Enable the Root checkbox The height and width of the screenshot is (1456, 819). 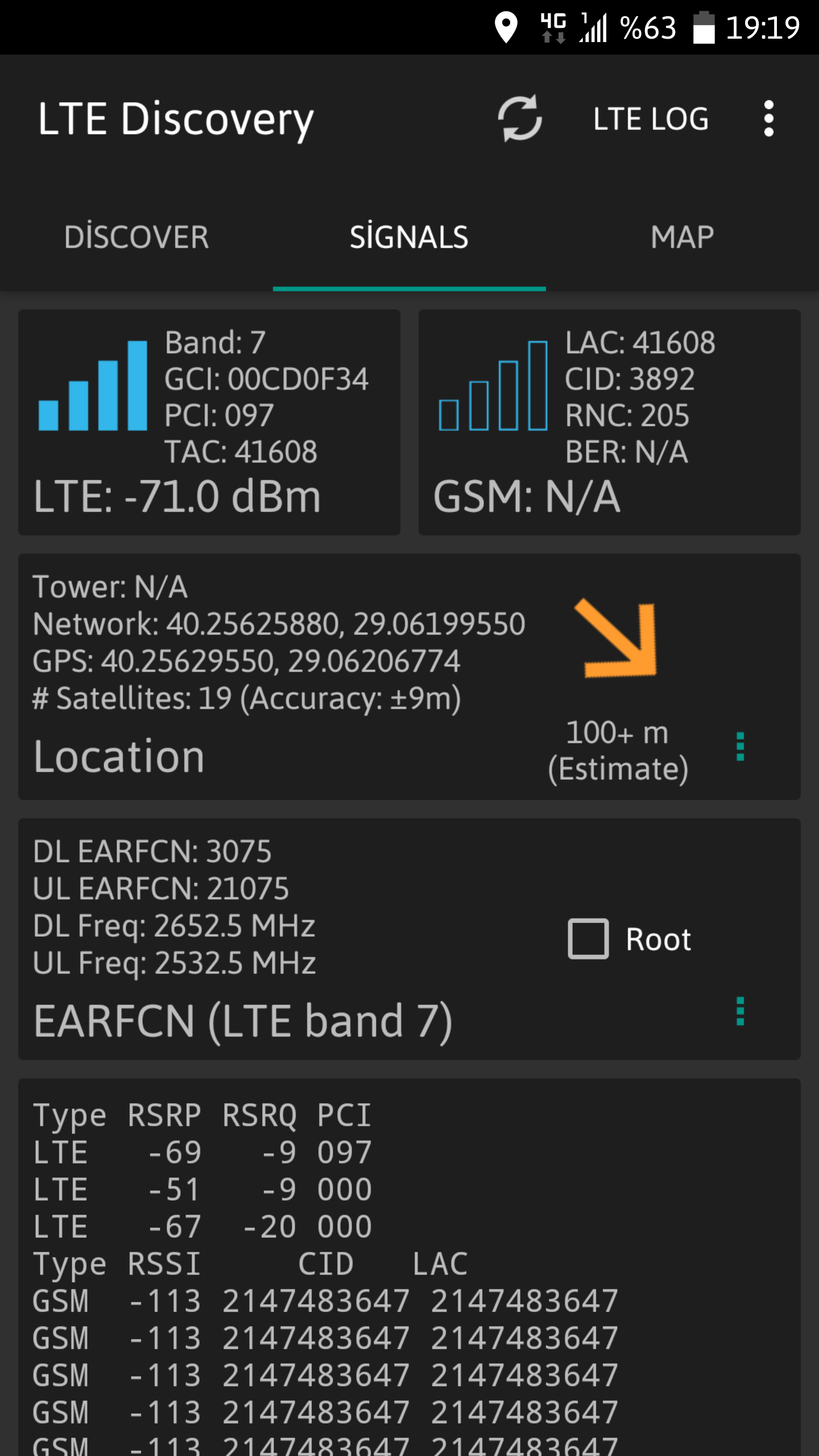[588, 938]
